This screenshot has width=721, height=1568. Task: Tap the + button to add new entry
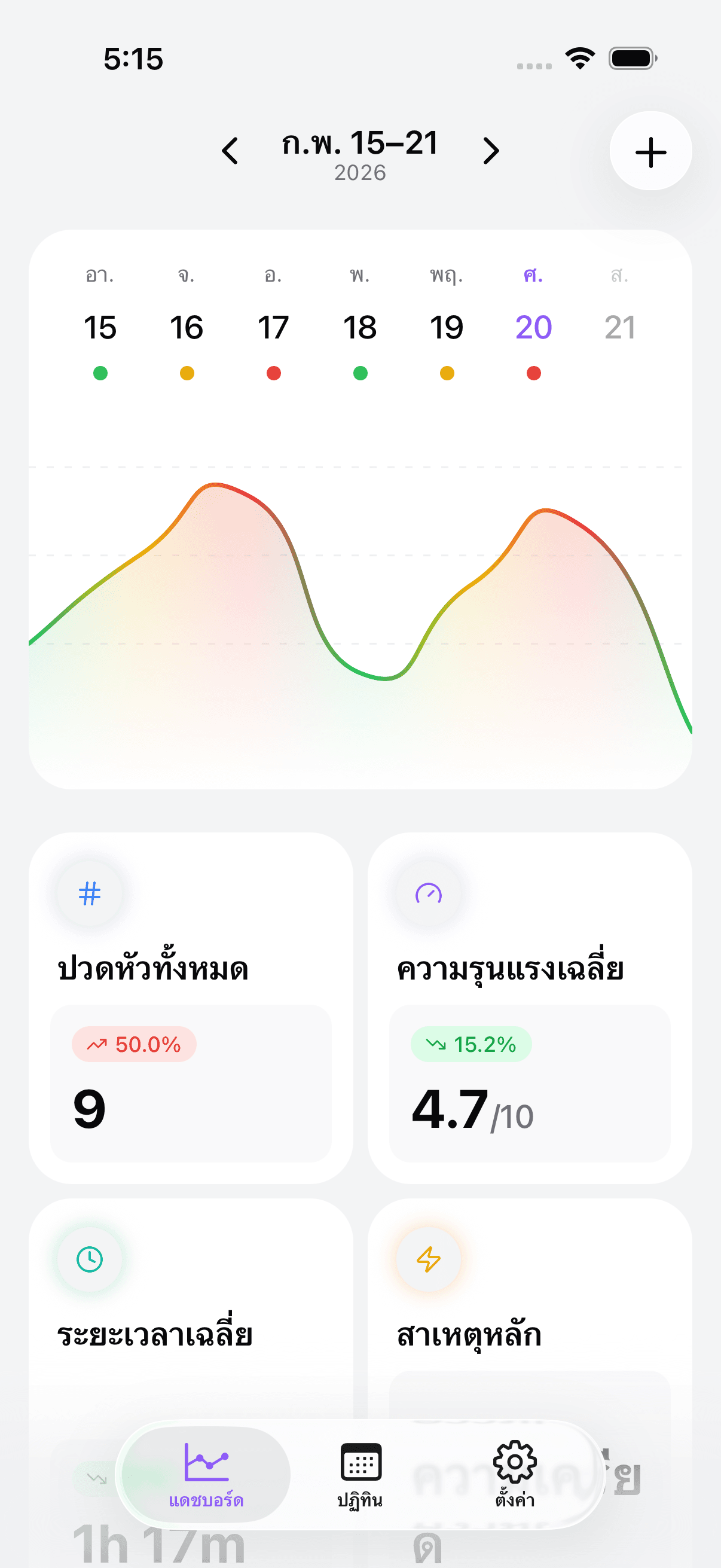pos(650,152)
